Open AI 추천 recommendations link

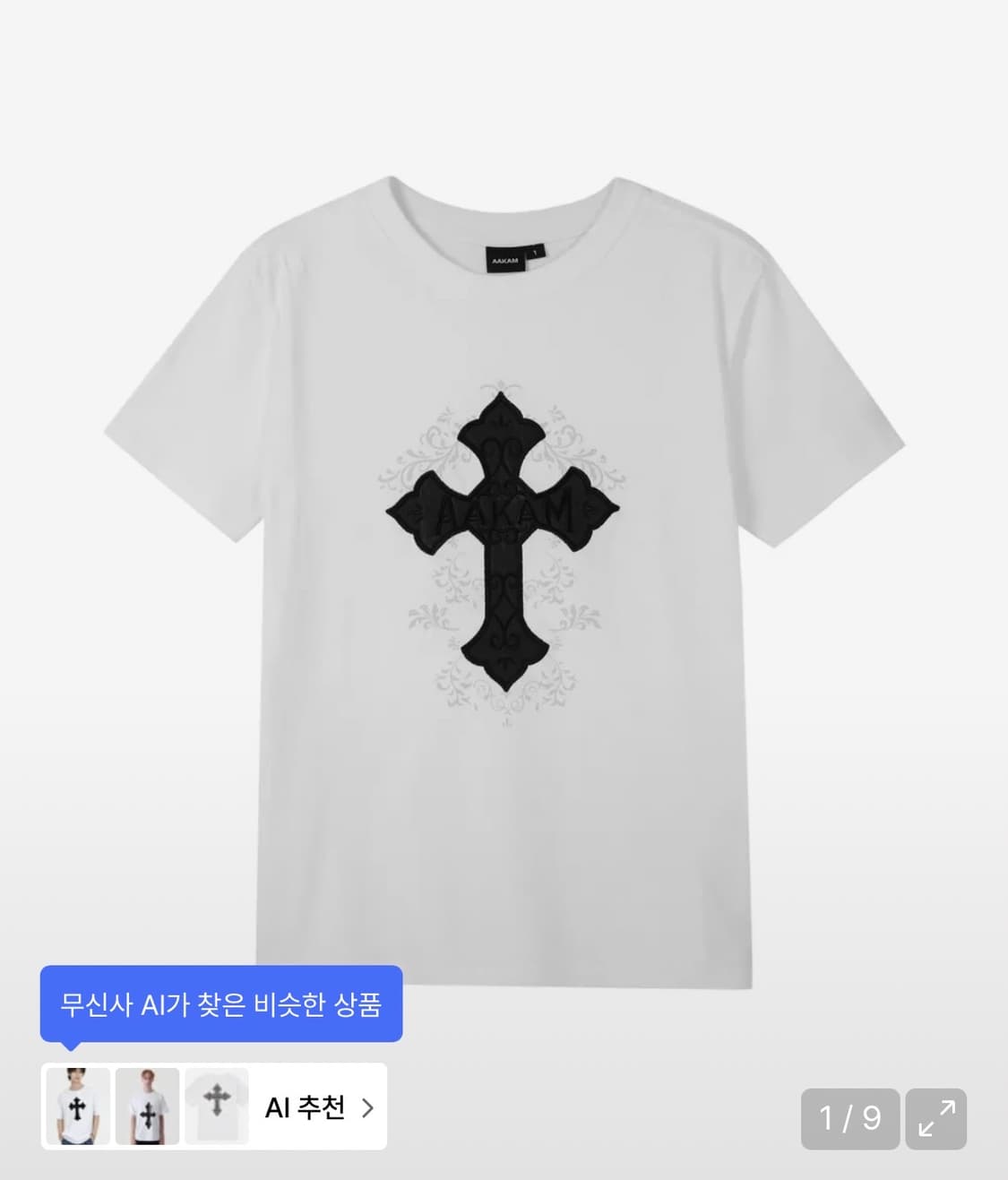tap(308, 1107)
